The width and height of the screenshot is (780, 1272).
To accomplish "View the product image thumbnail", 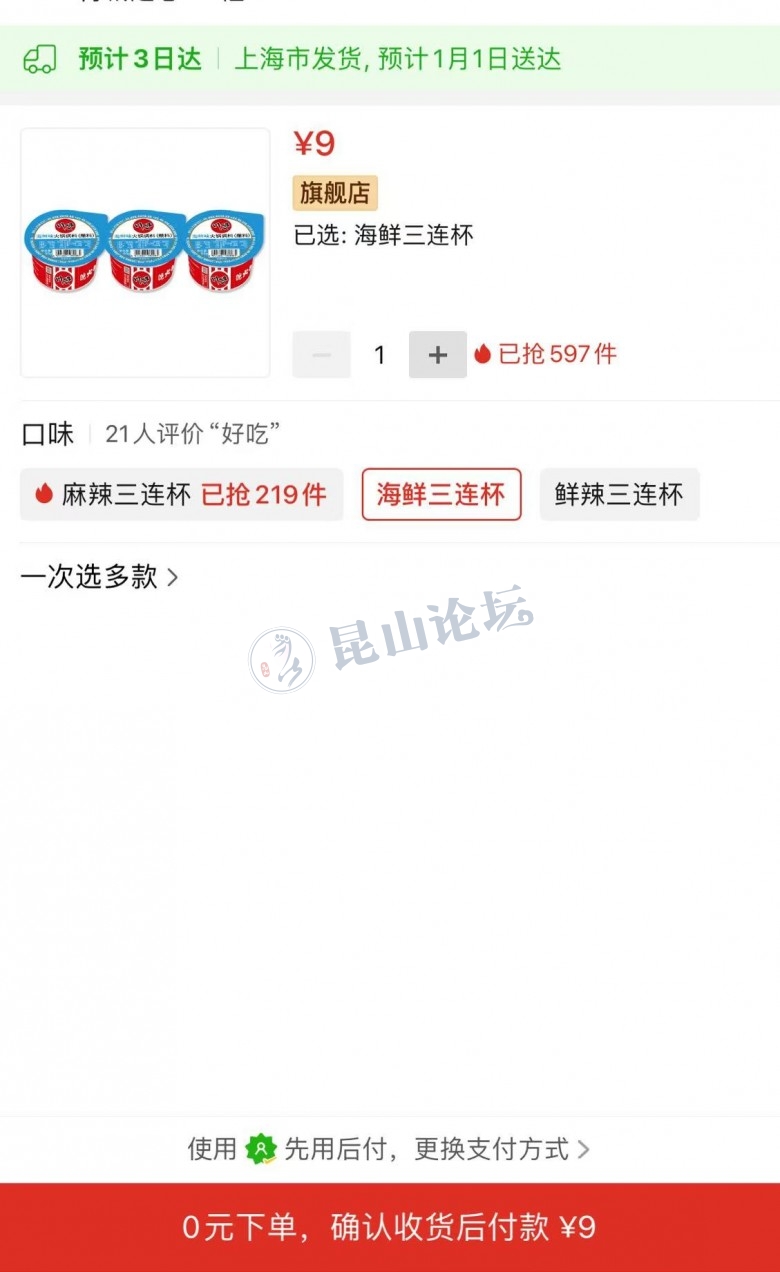I will tap(145, 253).
